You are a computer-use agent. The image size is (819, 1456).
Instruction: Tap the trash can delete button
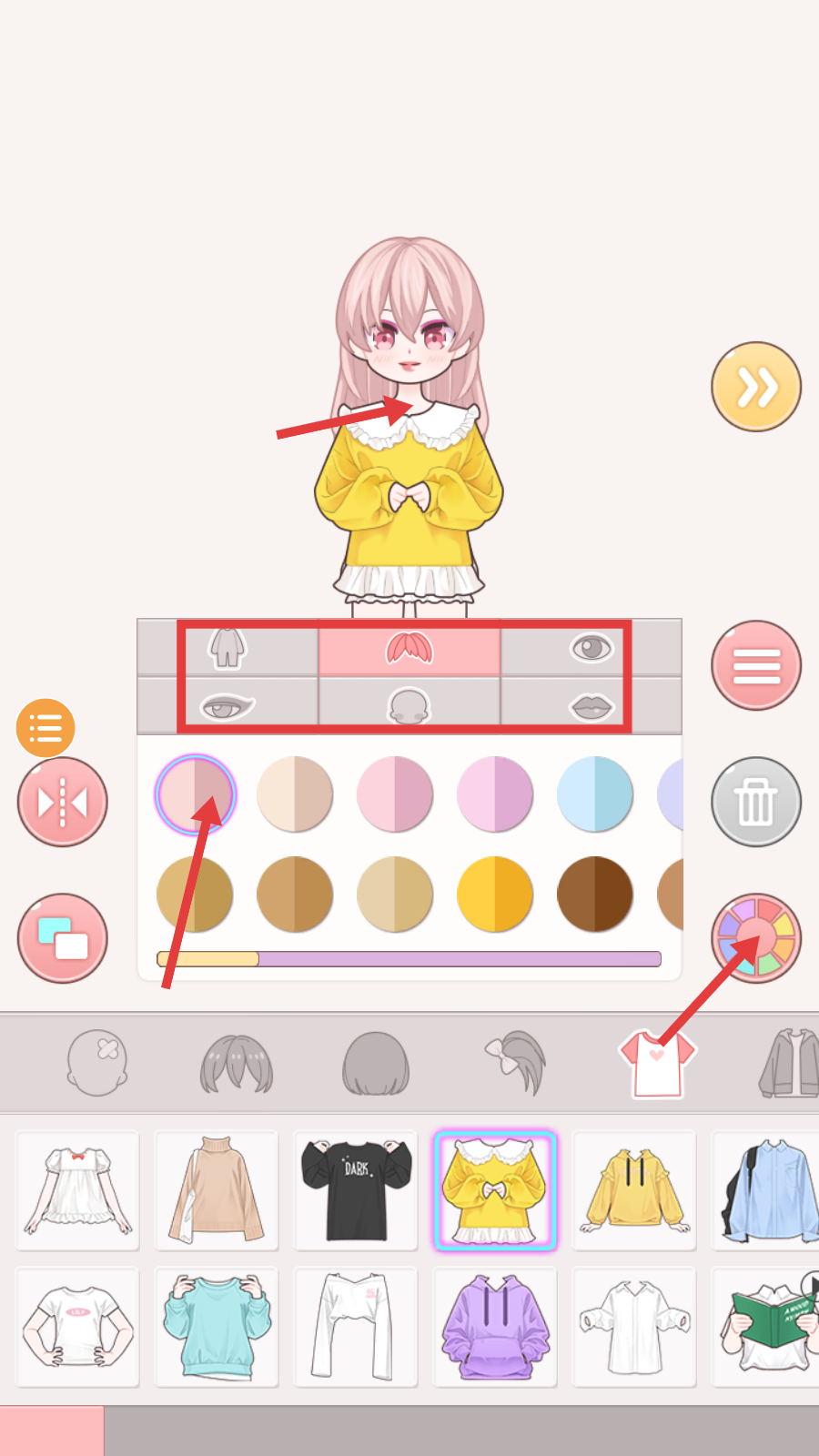[755, 802]
